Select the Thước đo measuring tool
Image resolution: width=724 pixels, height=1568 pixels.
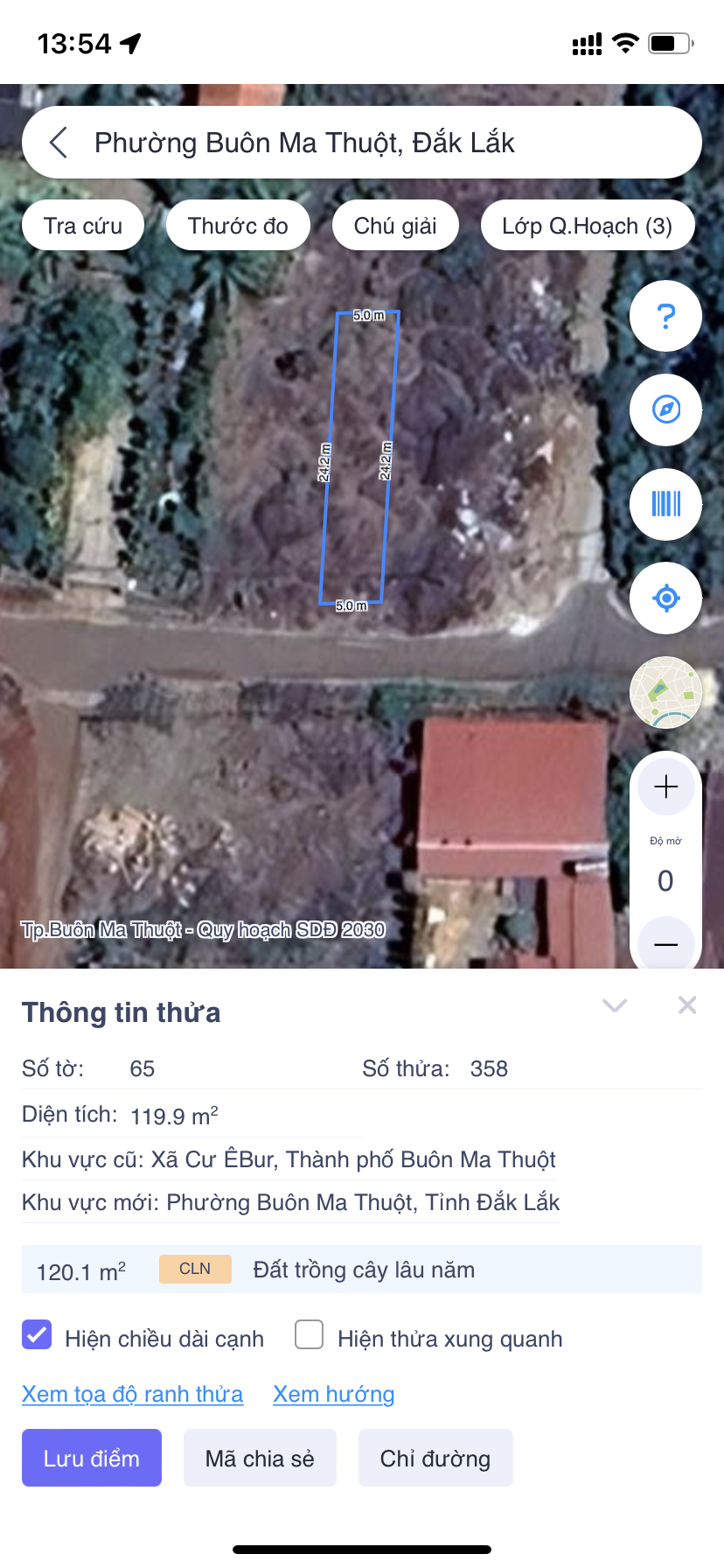[x=238, y=226]
